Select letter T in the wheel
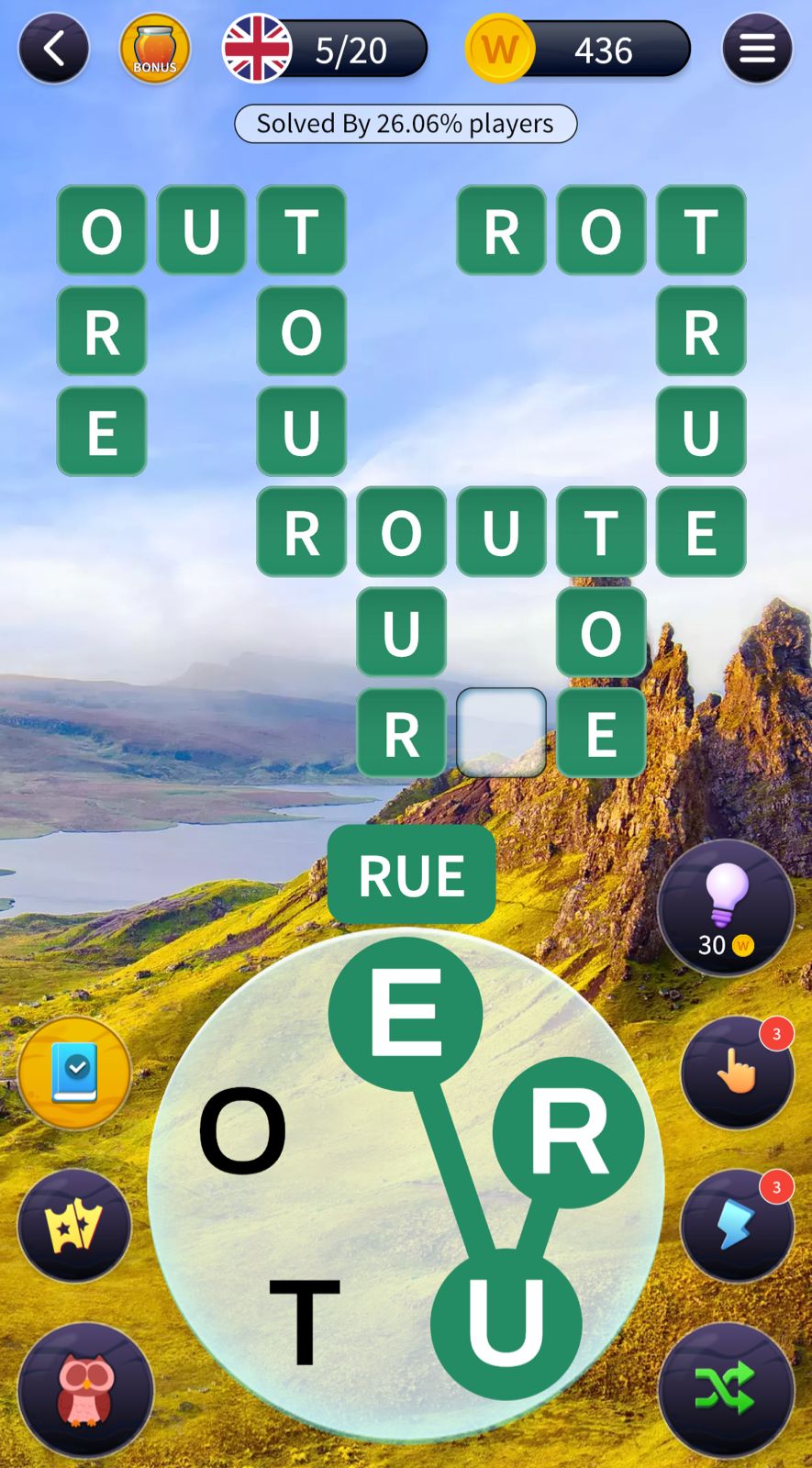 click(x=305, y=1320)
